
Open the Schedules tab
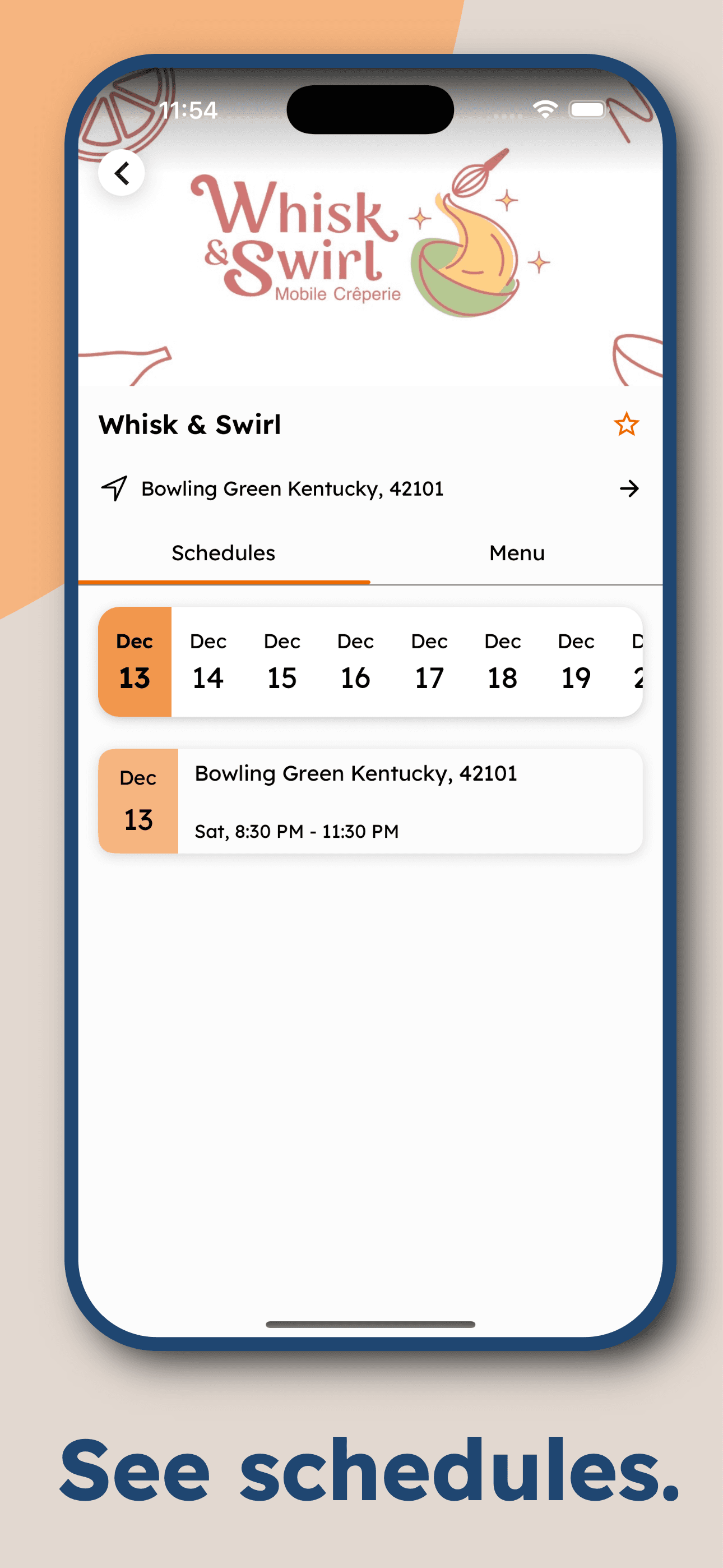click(x=224, y=553)
